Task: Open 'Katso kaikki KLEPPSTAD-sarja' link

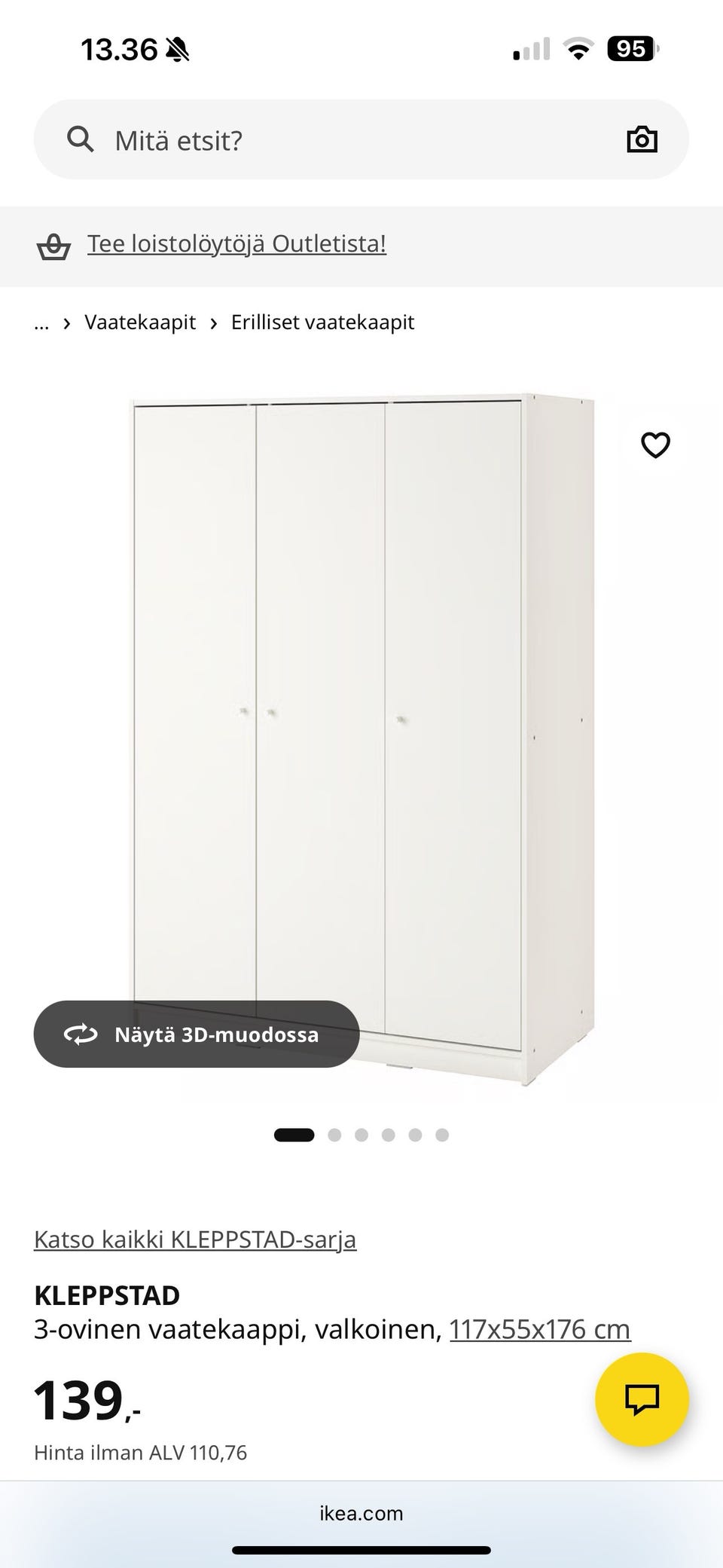Action: (195, 1239)
